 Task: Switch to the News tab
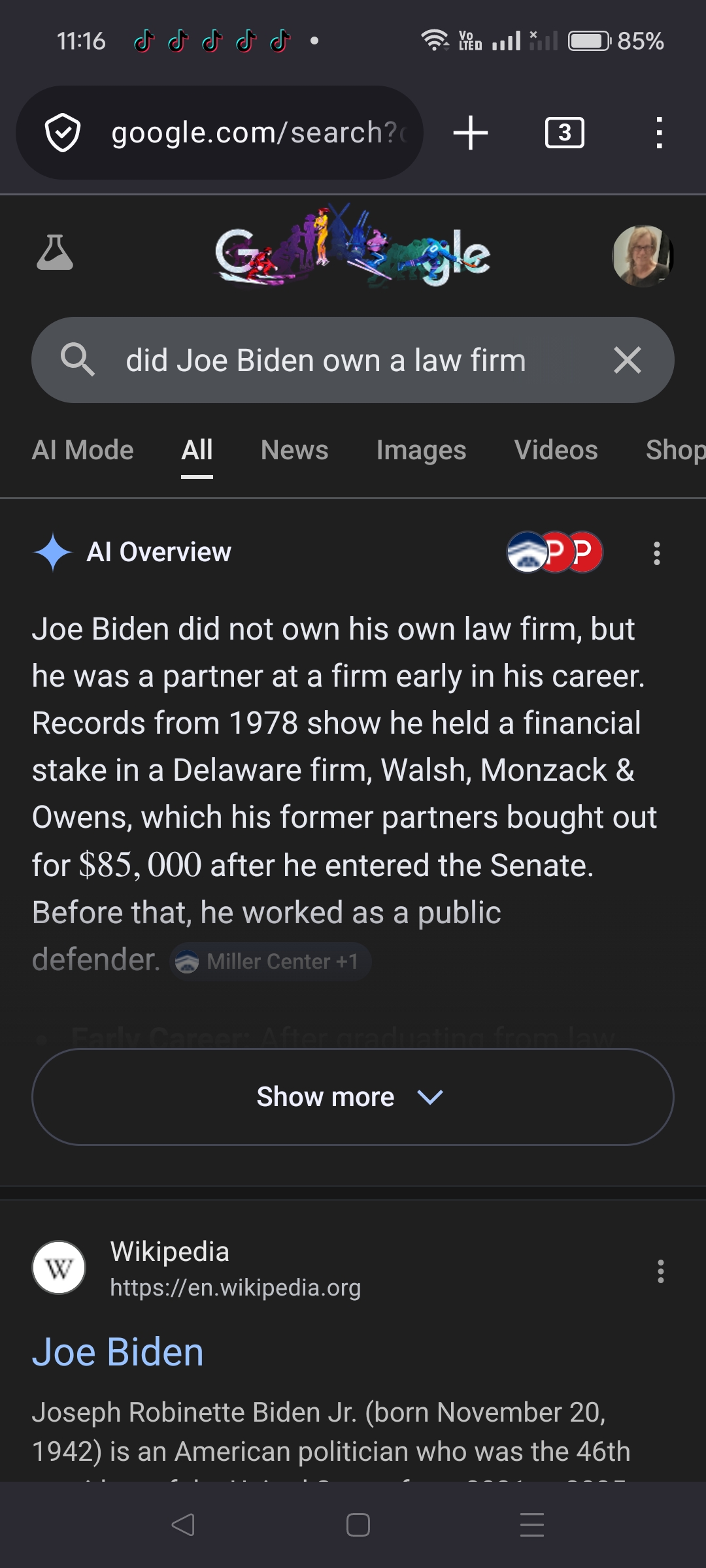[294, 450]
